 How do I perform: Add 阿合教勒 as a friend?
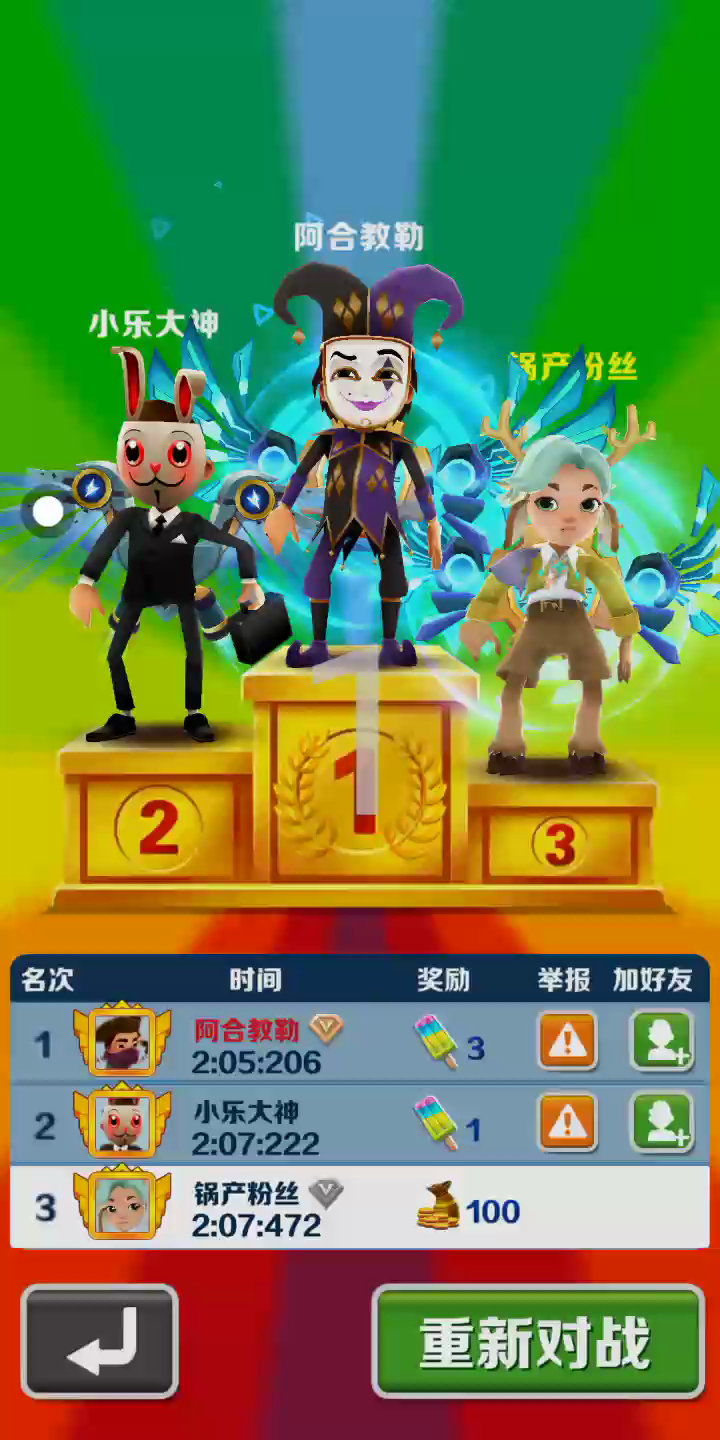(662, 1041)
